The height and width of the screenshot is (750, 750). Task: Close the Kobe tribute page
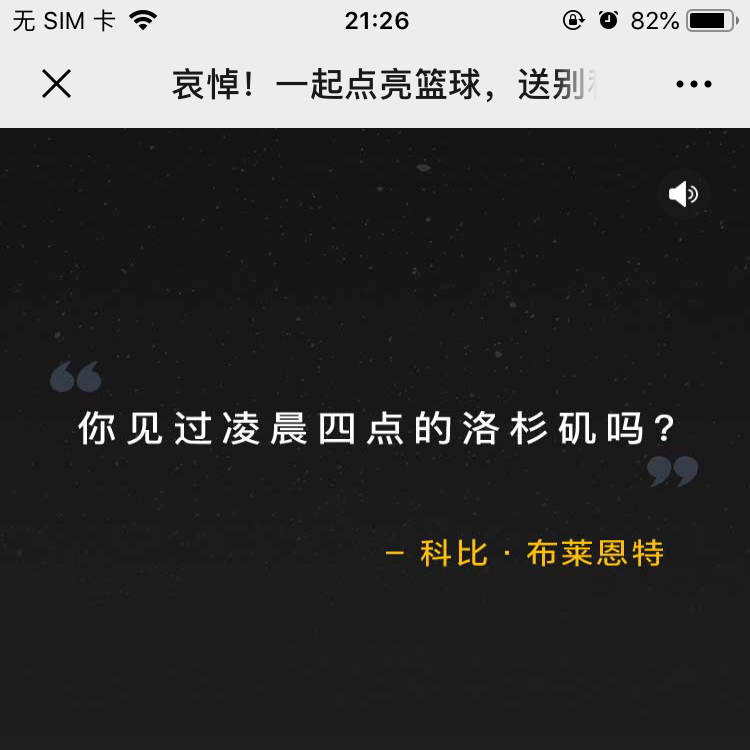click(57, 85)
